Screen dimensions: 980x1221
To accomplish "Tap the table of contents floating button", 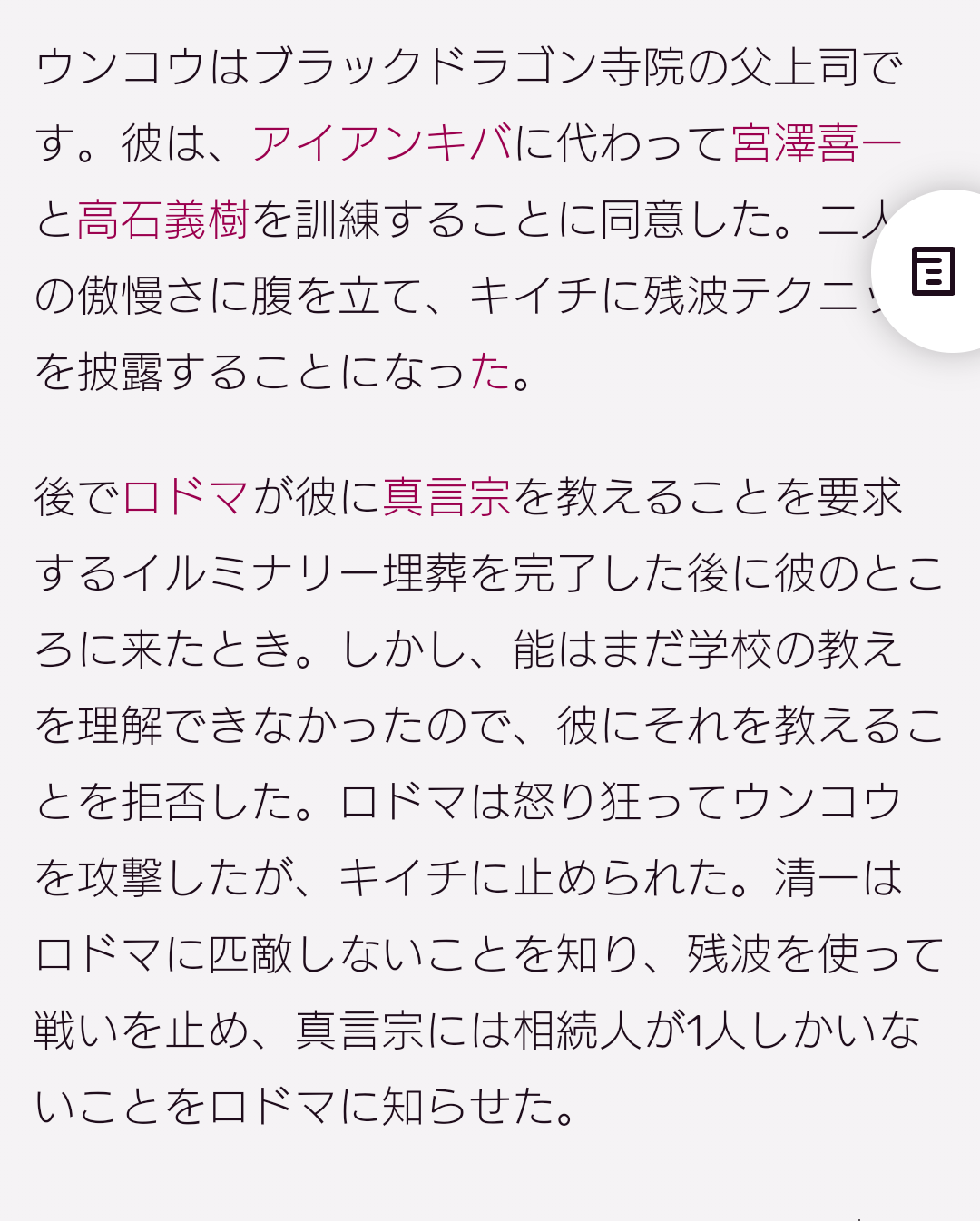I will pyautogui.click(x=934, y=270).
